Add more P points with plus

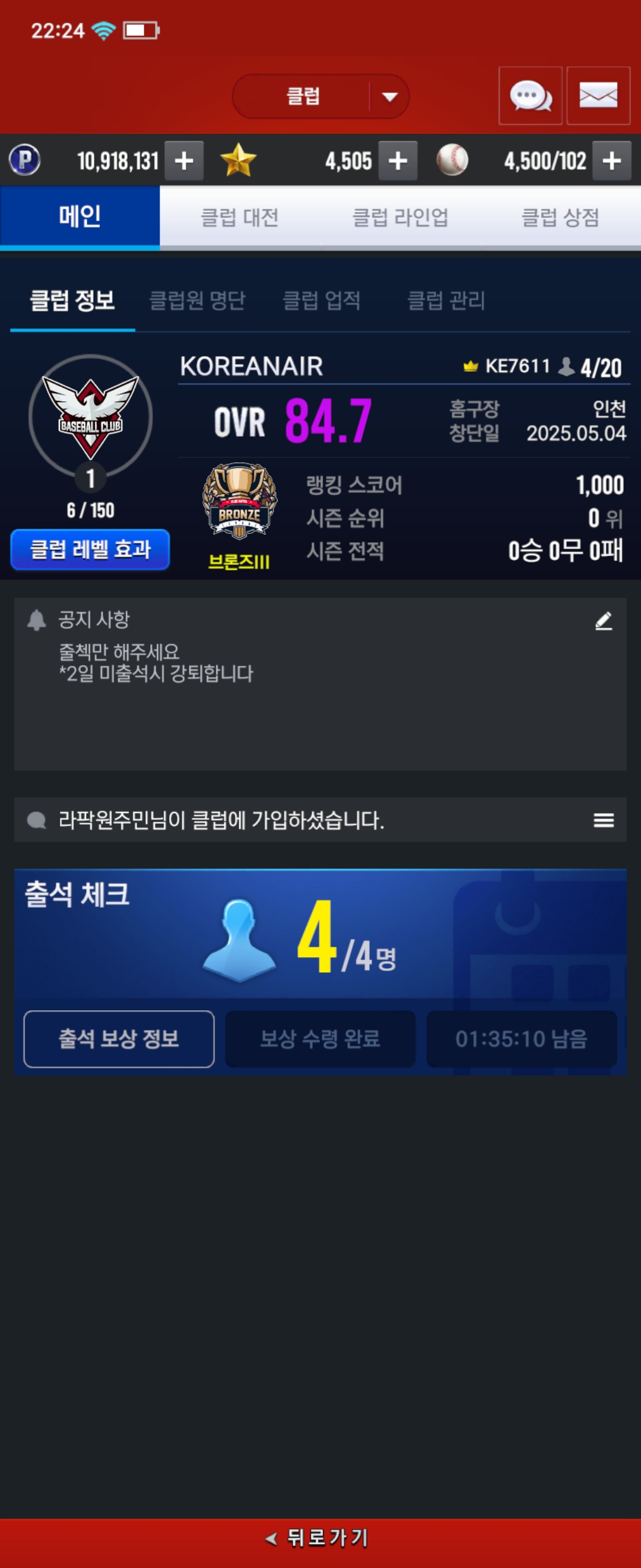click(183, 162)
